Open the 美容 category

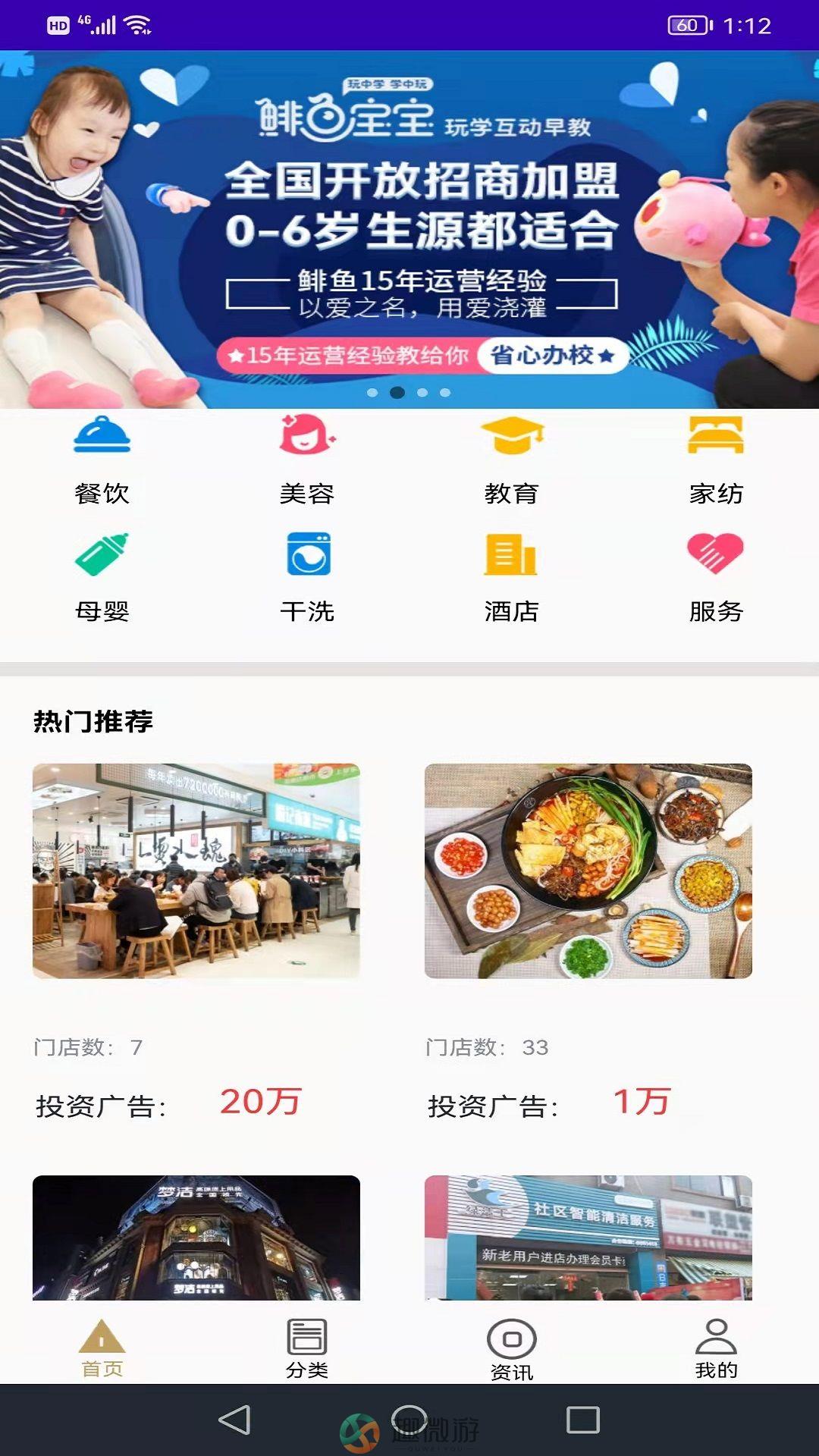coord(307,460)
